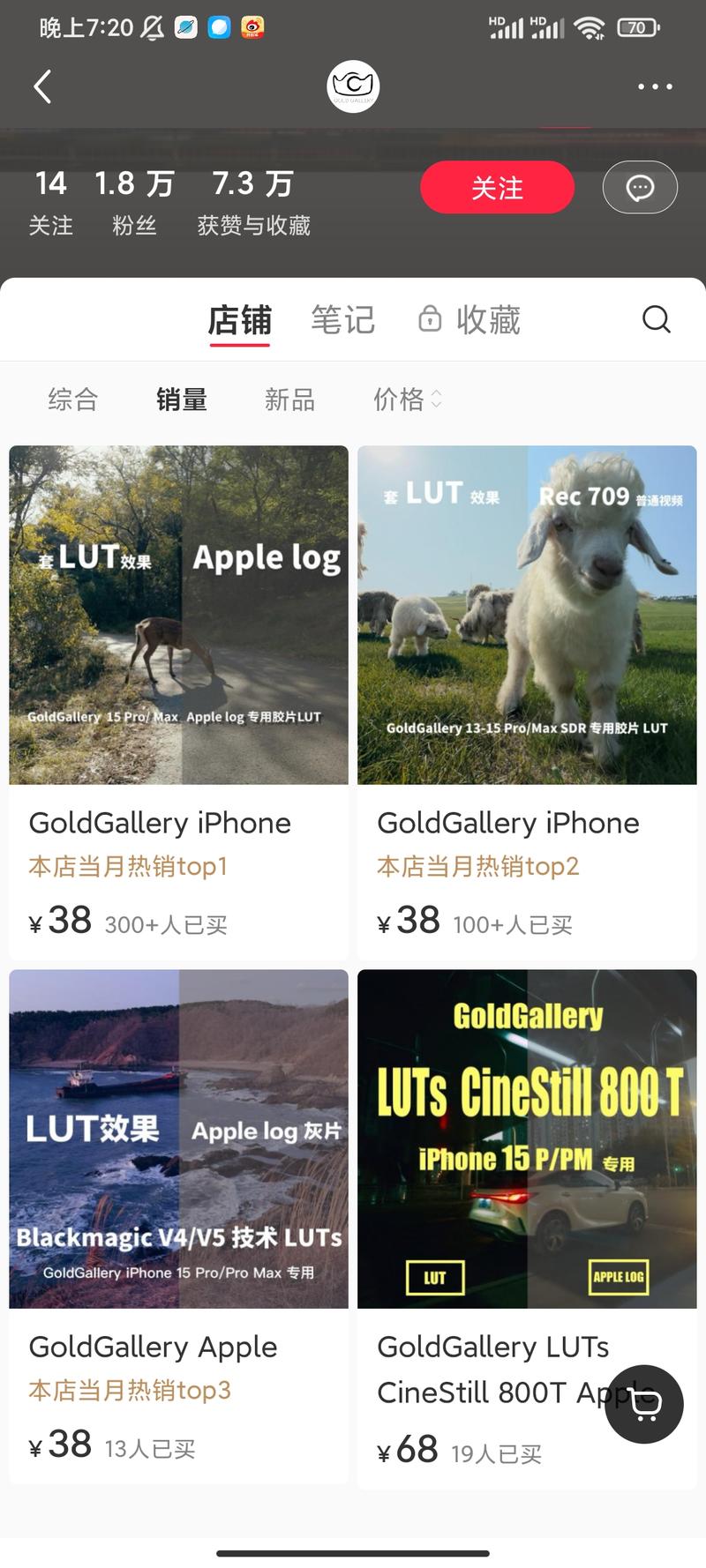Viewport: 706px width, 1568px height.
Task: Select the 店铺 tab
Action: tap(239, 319)
